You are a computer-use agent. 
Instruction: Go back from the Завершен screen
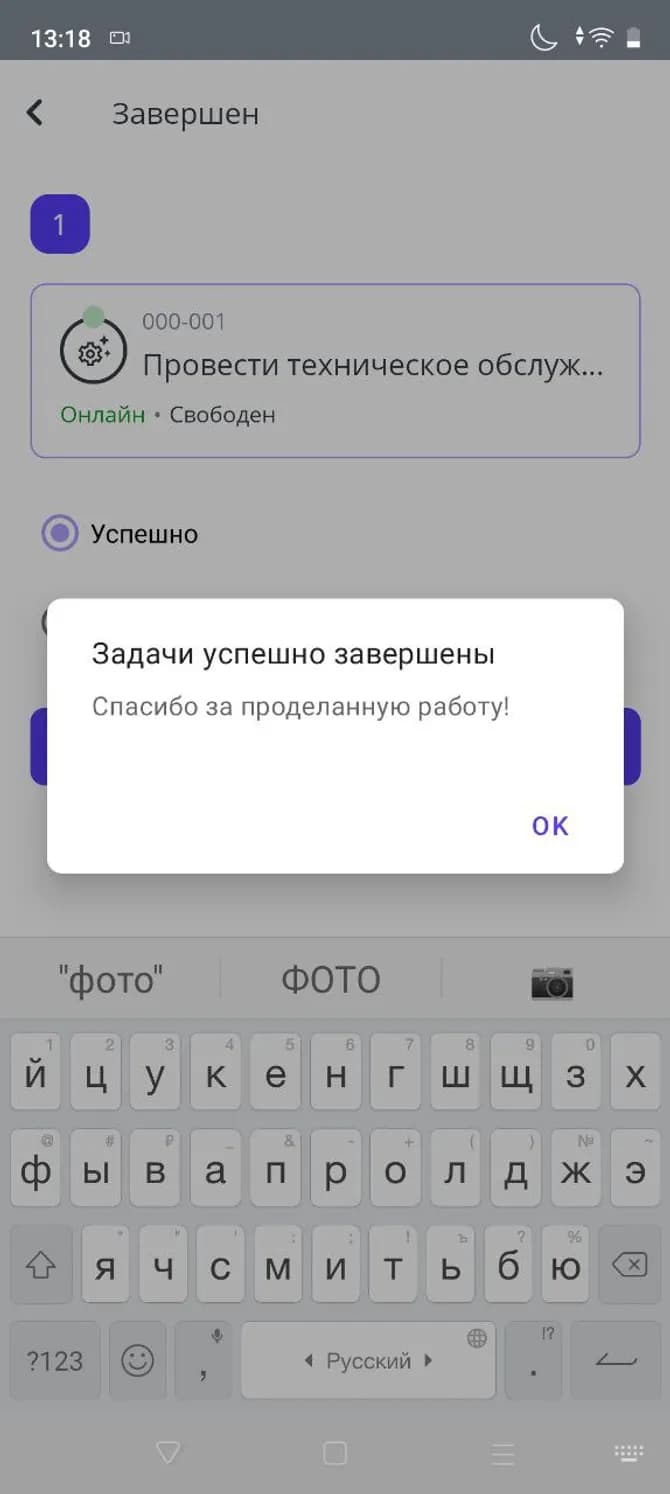(x=35, y=113)
